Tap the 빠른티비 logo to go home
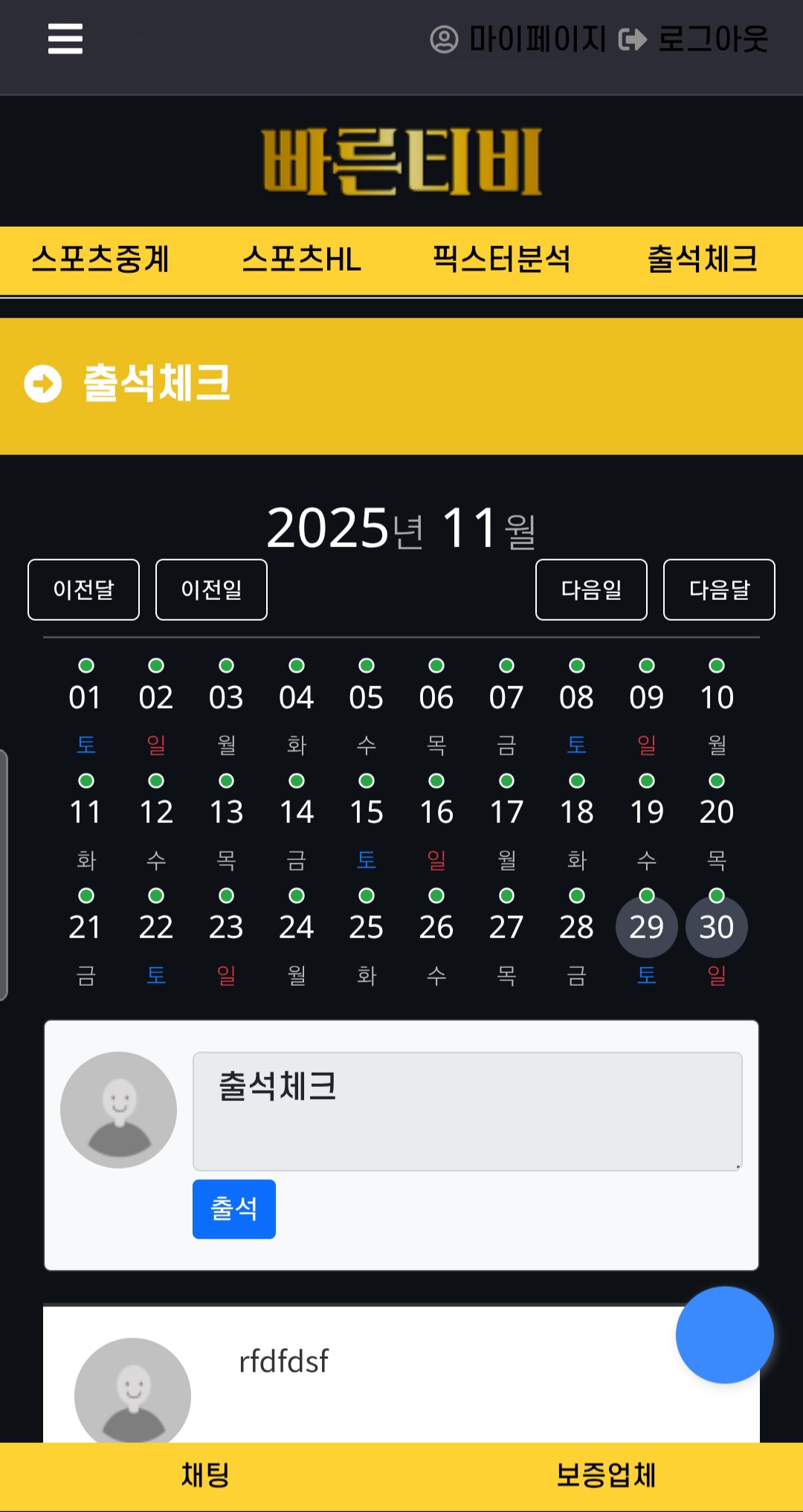803x1512 pixels. click(x=401, y=161)
